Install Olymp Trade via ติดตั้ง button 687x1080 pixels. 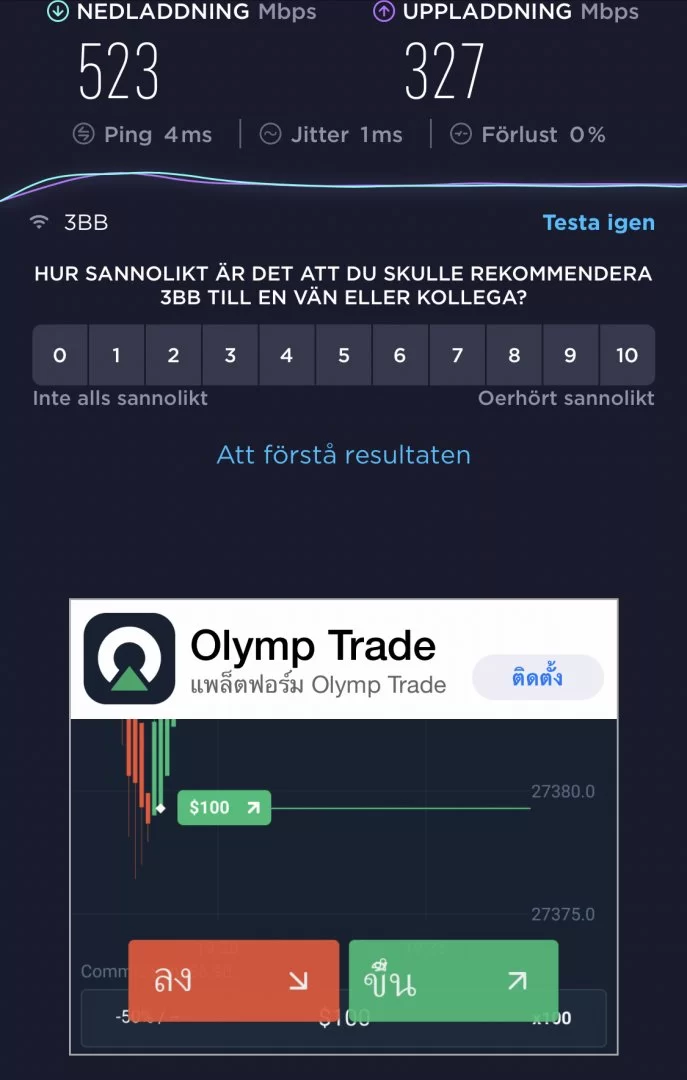(538, 677)
